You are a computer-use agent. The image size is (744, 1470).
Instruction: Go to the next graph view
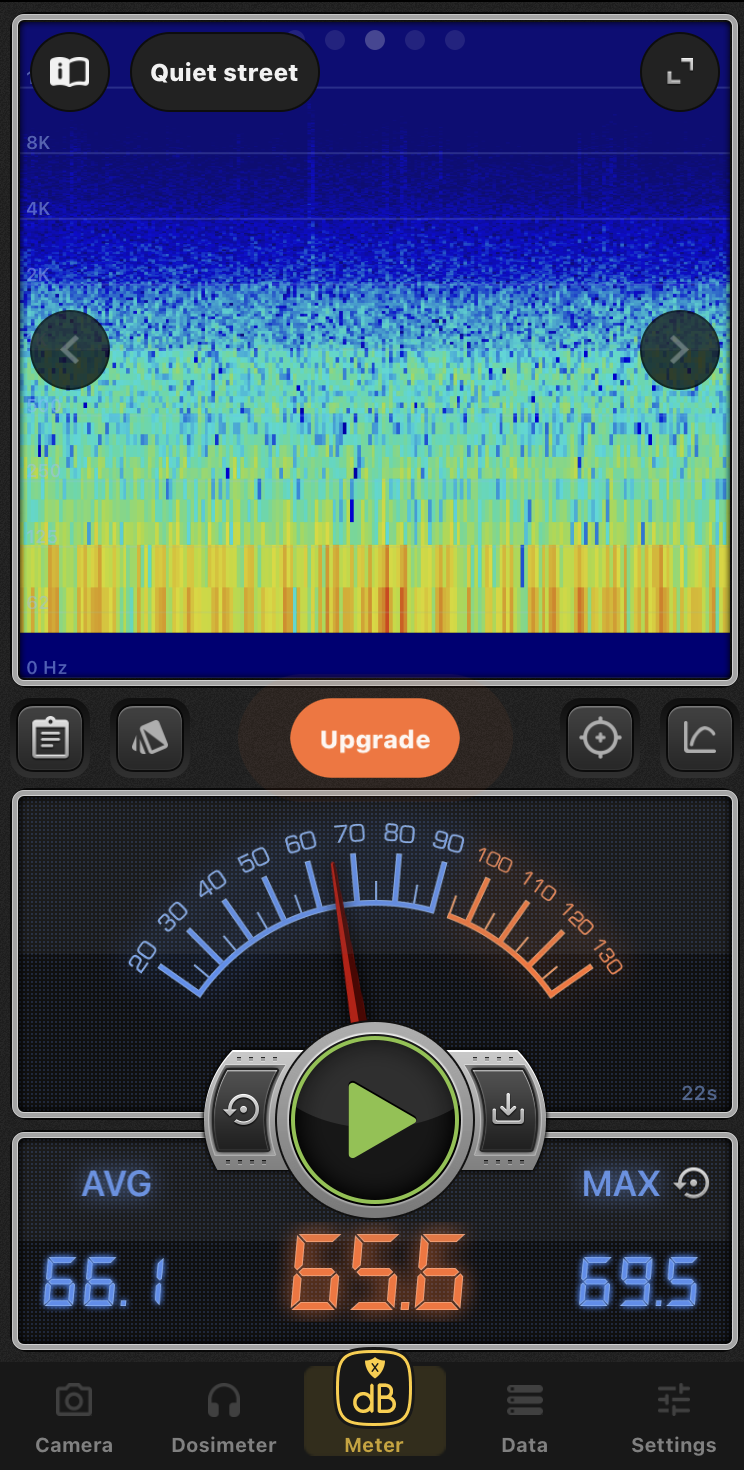tap(679, 350)
